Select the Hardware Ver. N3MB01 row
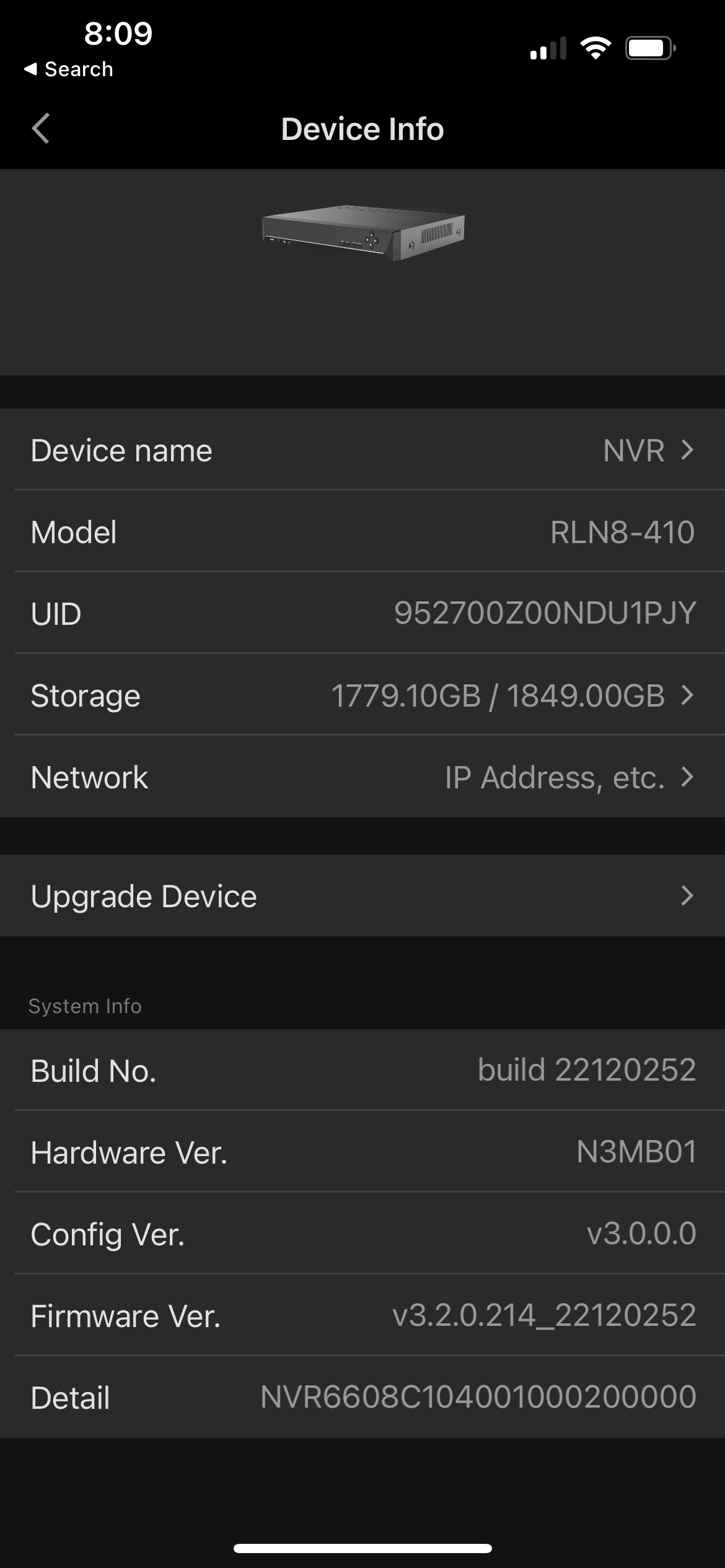 (x=362, y=1152)
